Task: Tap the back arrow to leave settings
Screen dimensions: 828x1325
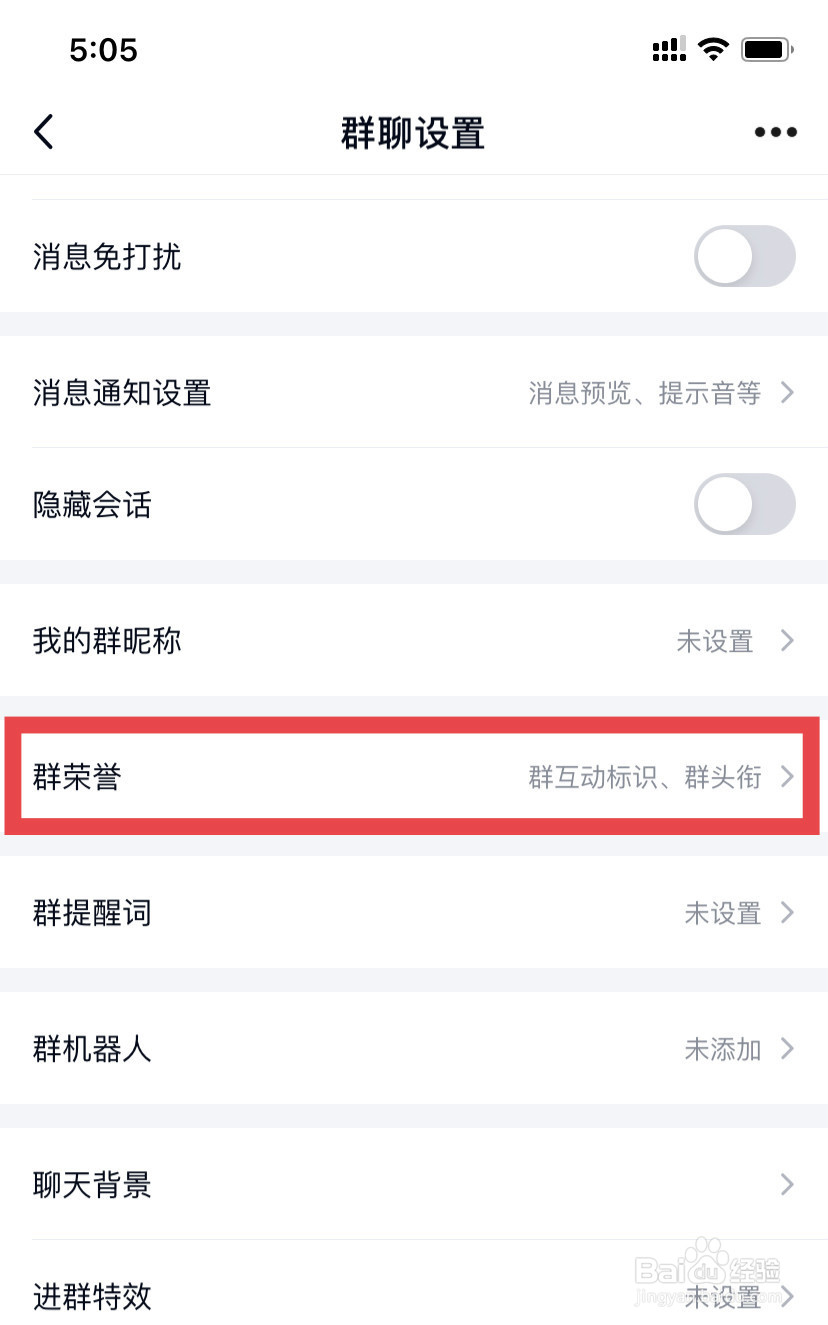Action: tap(44, 131)
